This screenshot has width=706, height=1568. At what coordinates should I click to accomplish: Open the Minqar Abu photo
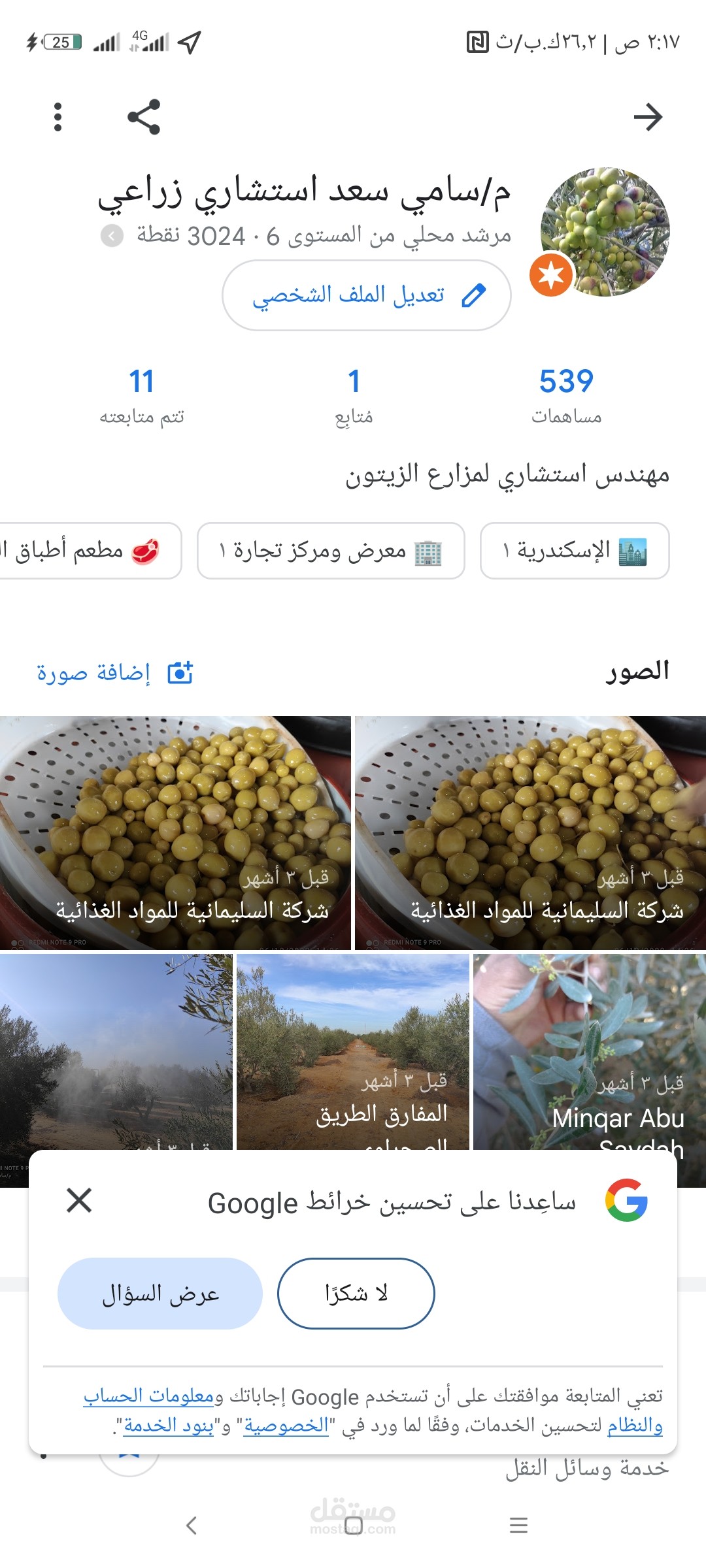pos(588,1052)
